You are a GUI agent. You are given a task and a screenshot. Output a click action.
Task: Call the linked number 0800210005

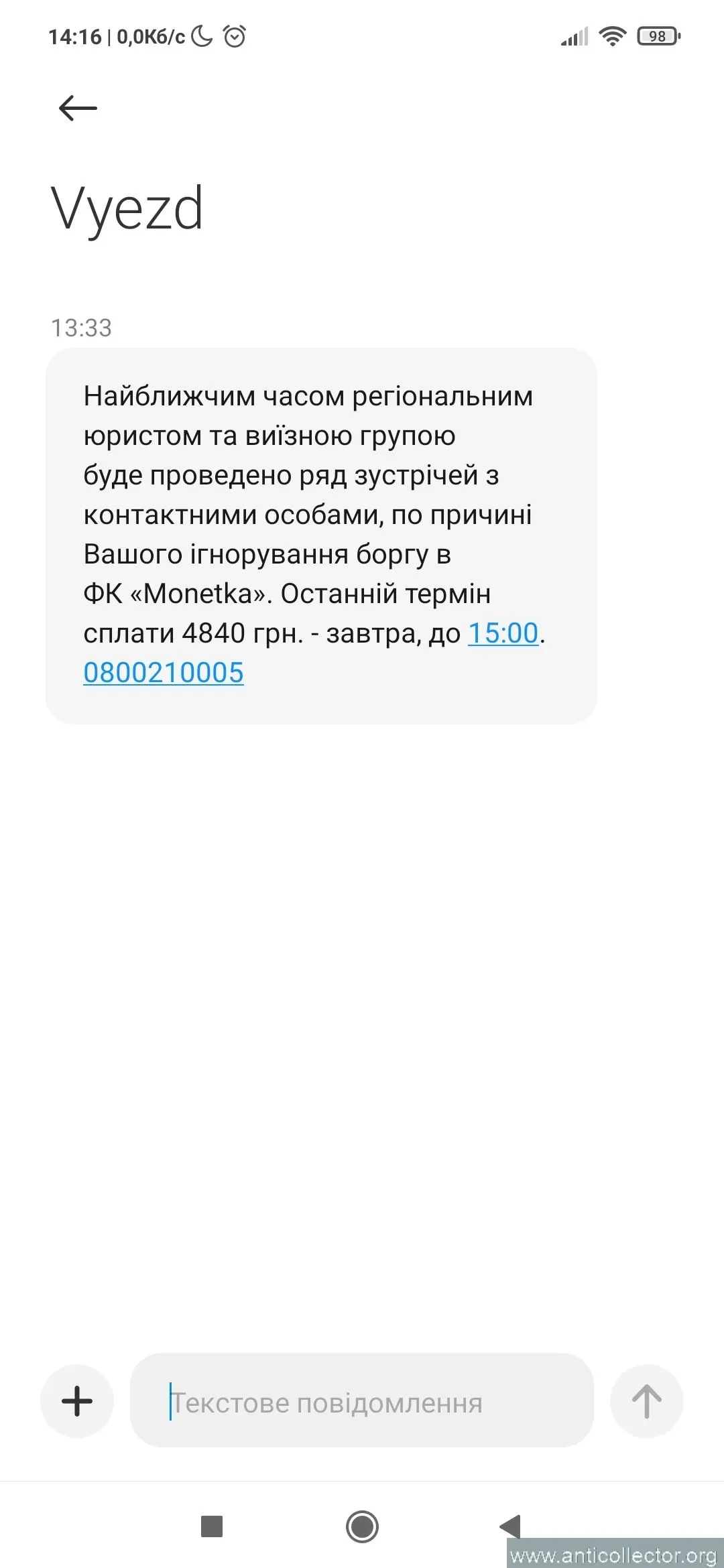click(164, 673)
